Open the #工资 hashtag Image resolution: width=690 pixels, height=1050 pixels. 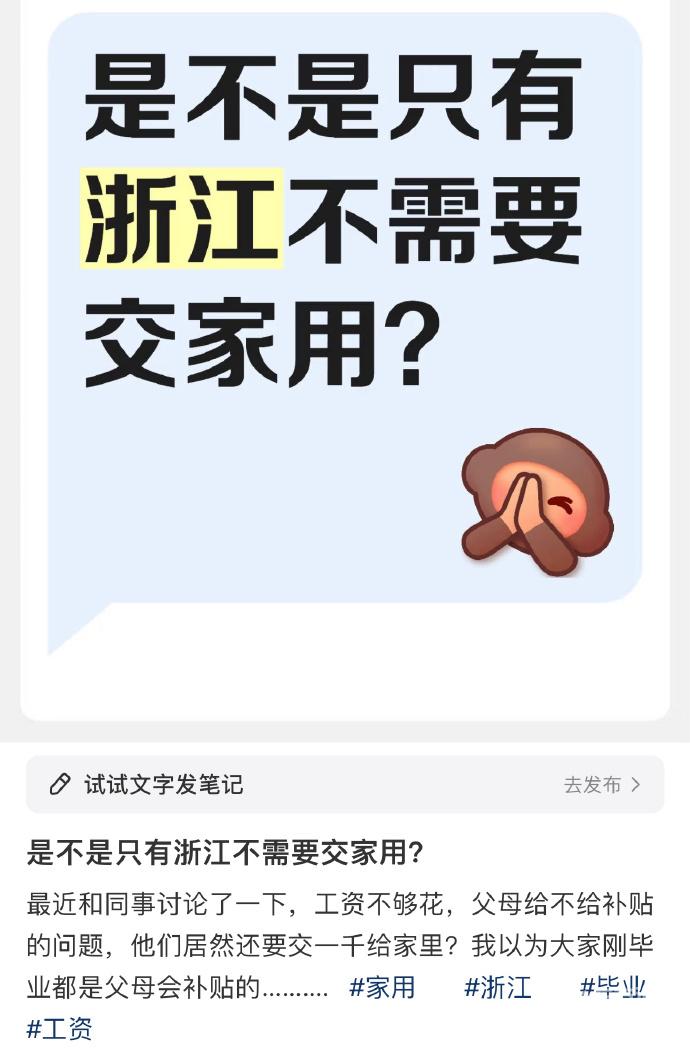pos(59,1028)
